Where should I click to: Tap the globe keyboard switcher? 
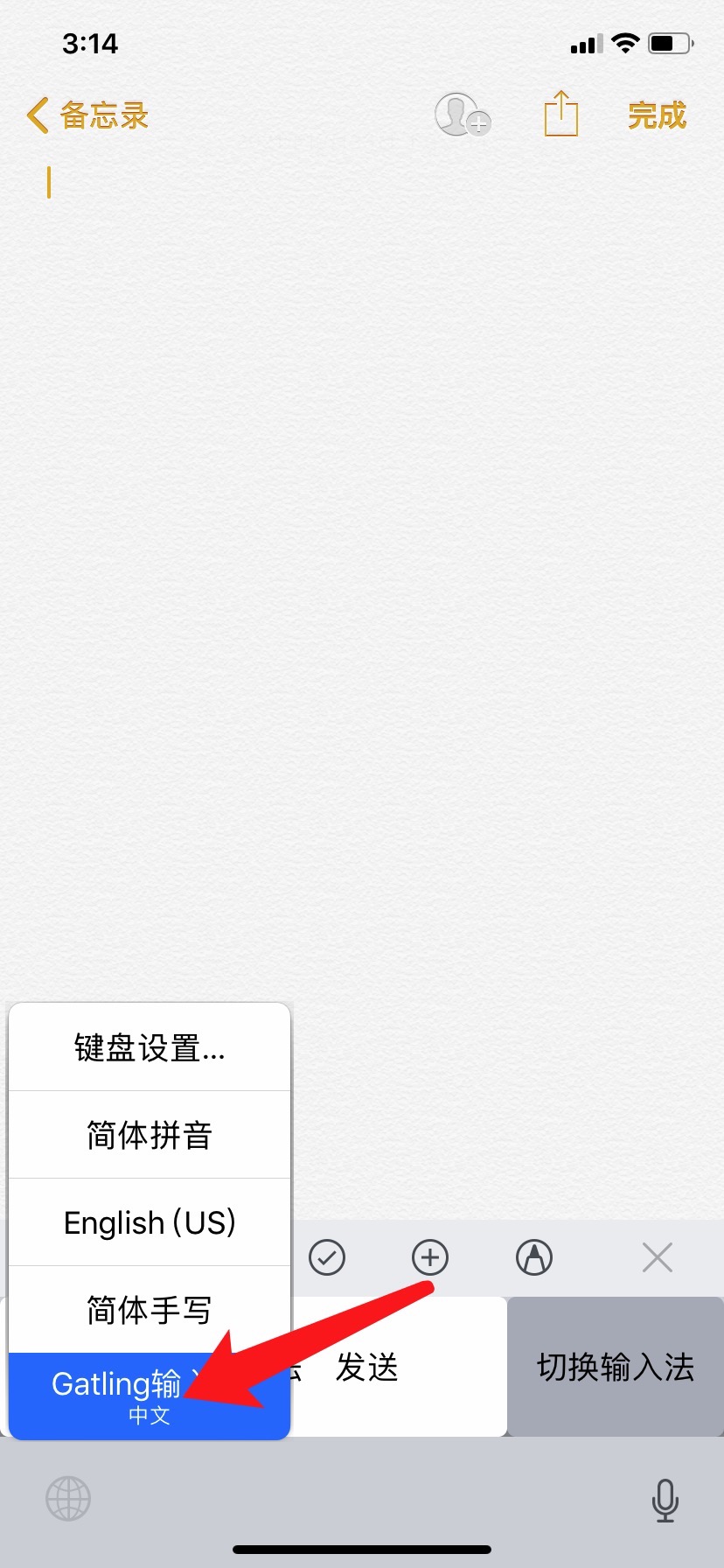(x=68, y=1498)
